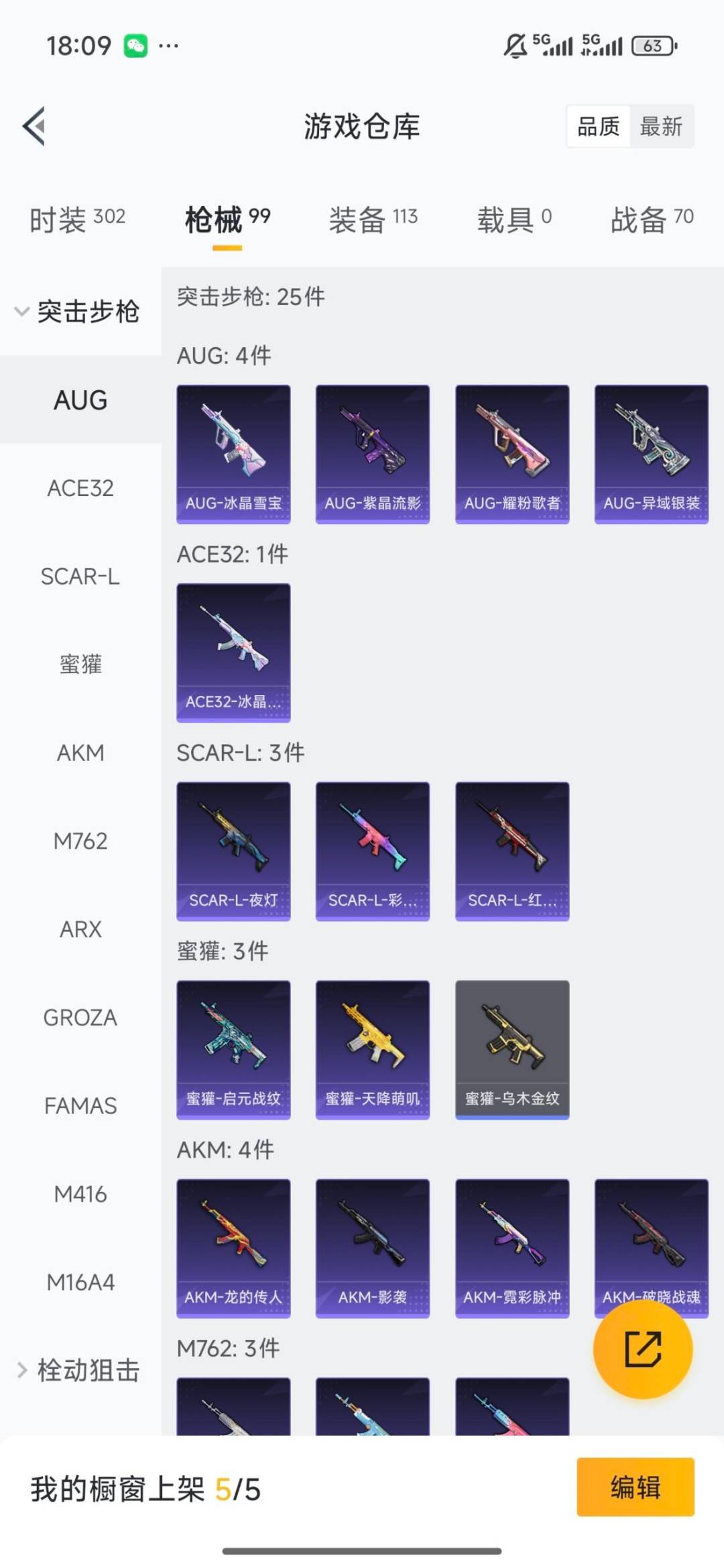Select AUG in the weapon sidebar
The width and height of the screenshot is (724, 1568).
(80, 400)
